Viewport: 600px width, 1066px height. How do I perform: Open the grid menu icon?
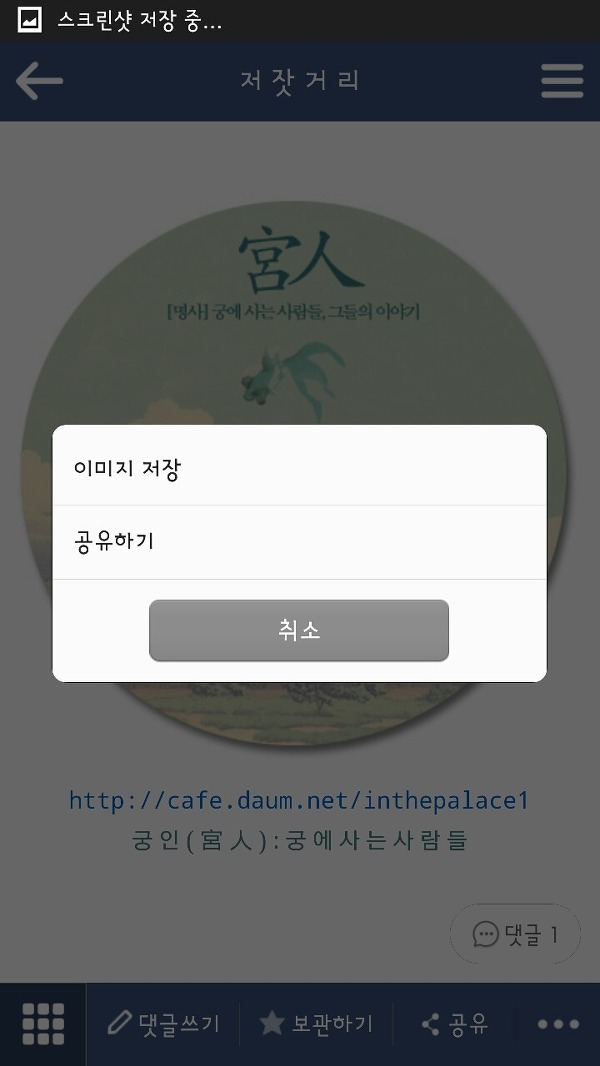tap(43, 1024)
